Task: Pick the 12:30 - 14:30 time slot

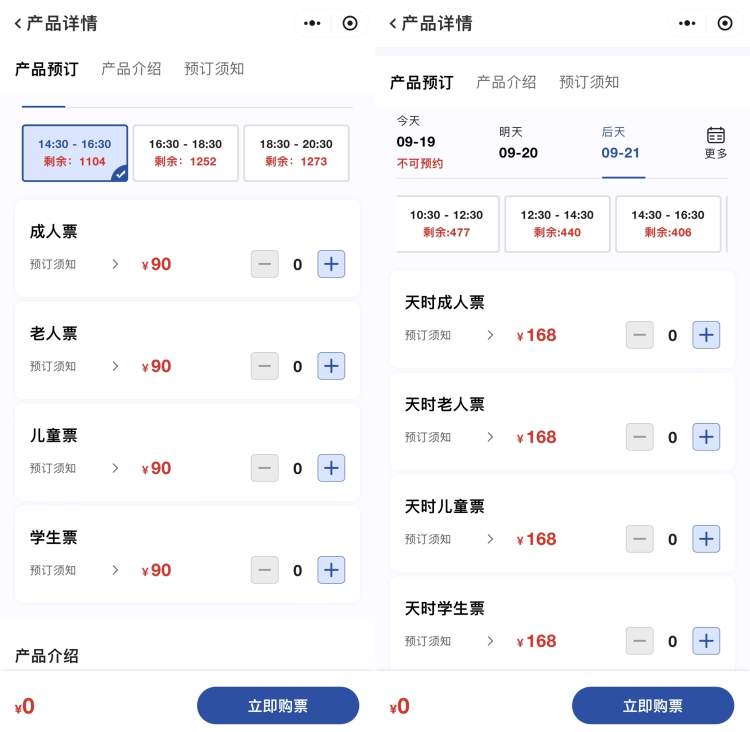Action: tap(557, 223)
